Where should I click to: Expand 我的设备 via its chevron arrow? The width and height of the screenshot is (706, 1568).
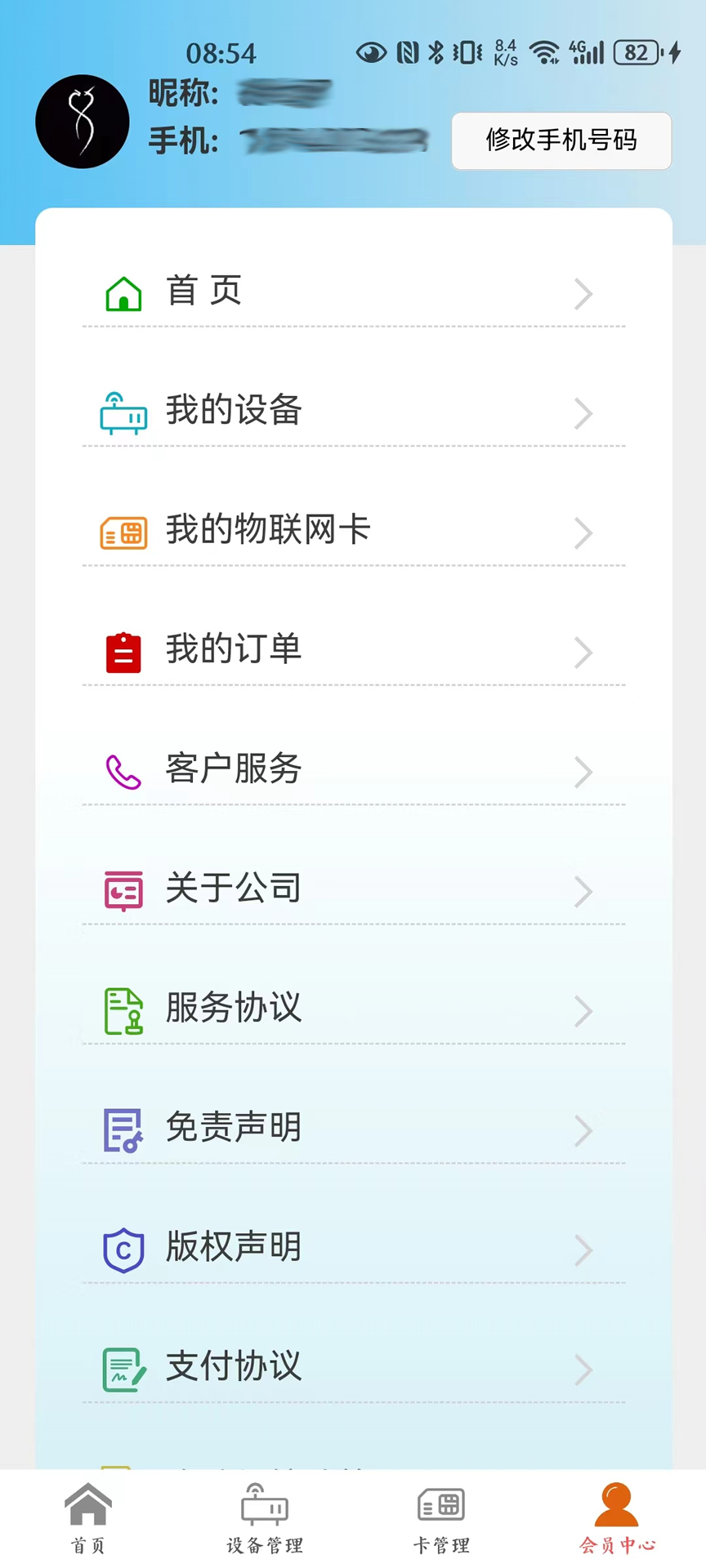(x=583, y=413)
